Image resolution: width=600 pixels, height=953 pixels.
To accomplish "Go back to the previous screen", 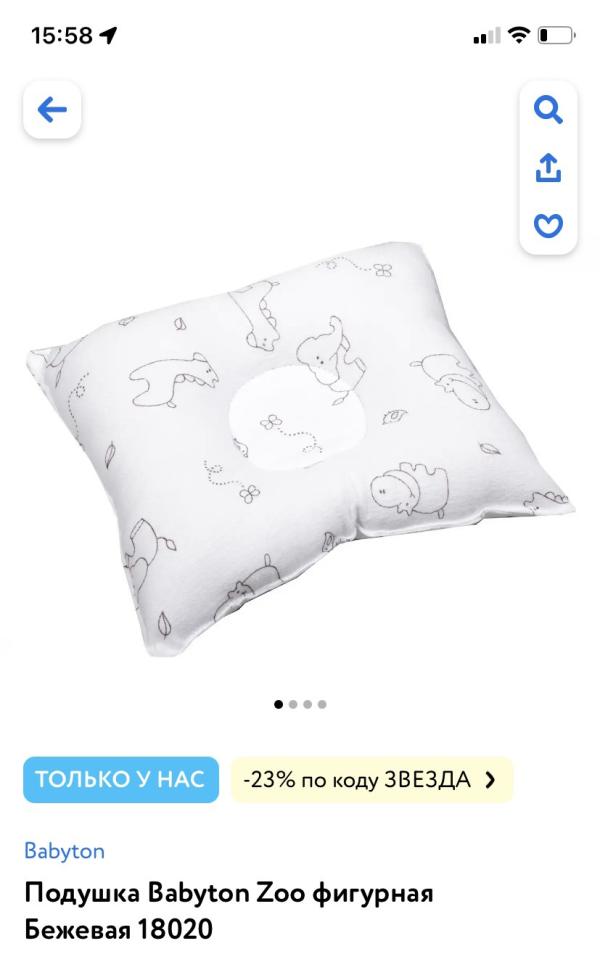I will click(x=52, y=110).
